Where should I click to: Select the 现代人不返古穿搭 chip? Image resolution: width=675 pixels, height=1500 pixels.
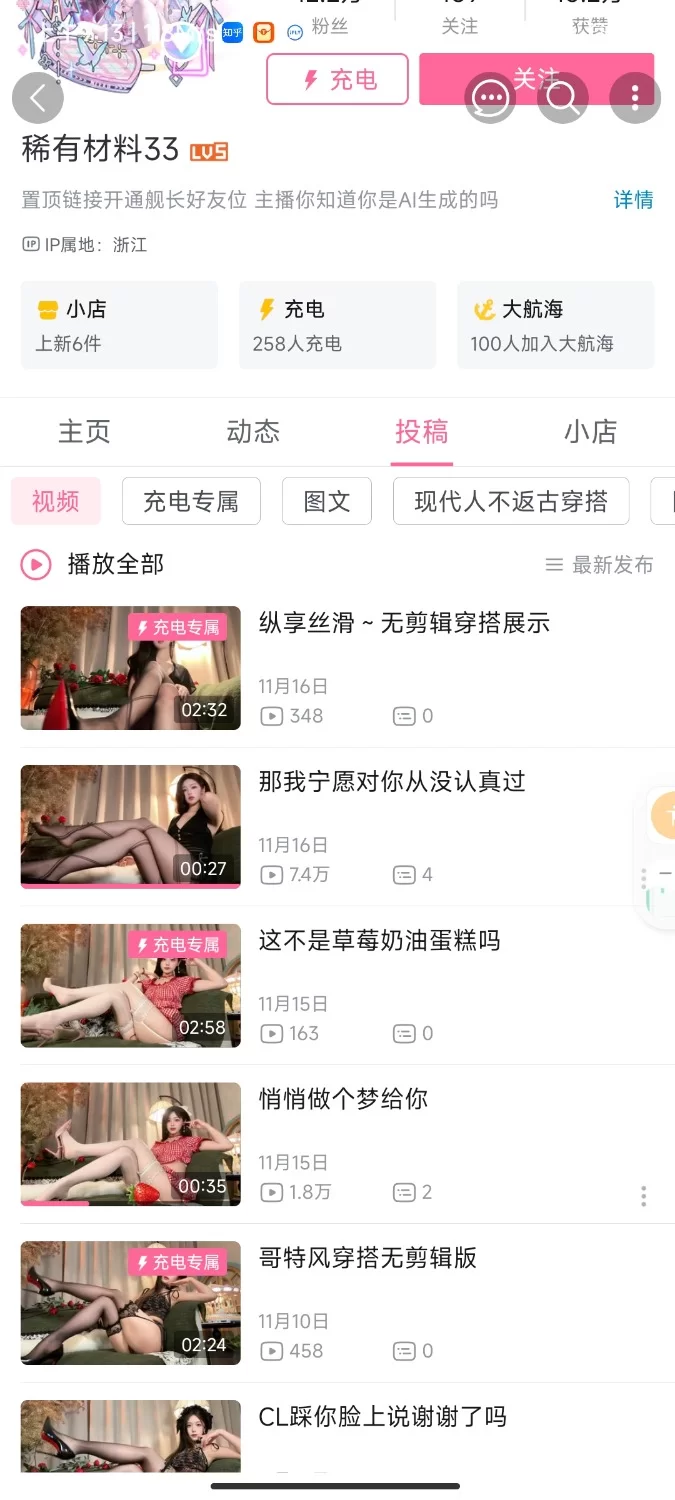[511, 501]
